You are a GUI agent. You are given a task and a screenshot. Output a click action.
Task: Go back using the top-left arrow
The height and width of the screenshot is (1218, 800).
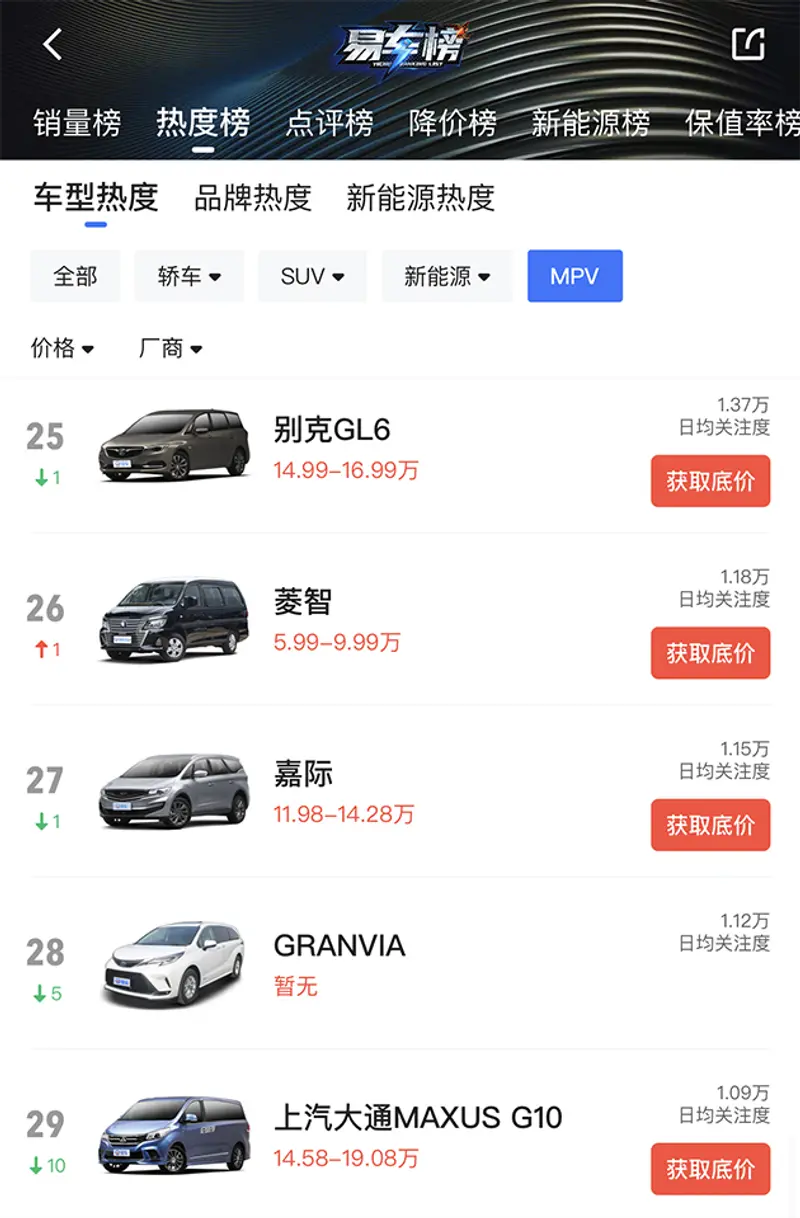(x=53, y=44)
